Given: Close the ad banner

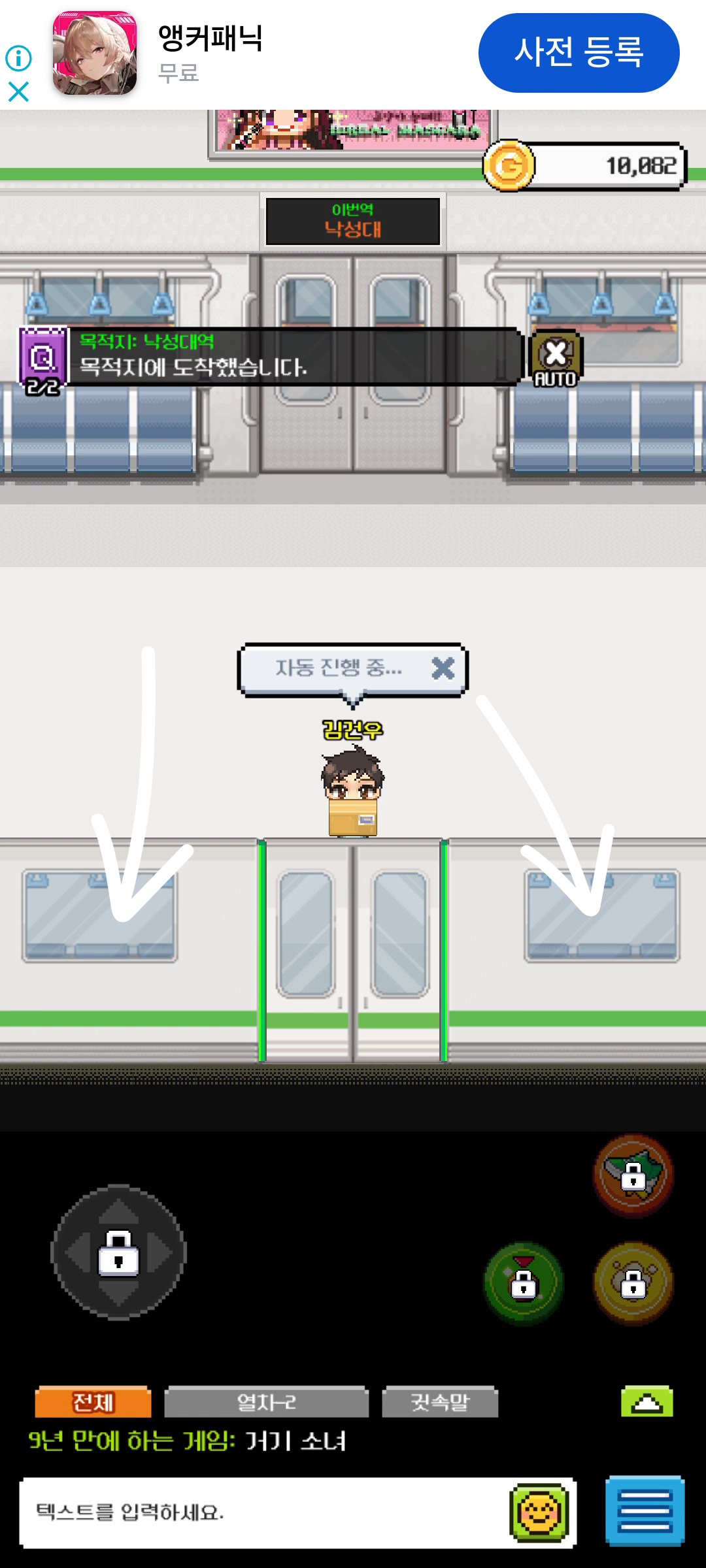Looking at the screenshot, I should (x=19, y=91).
